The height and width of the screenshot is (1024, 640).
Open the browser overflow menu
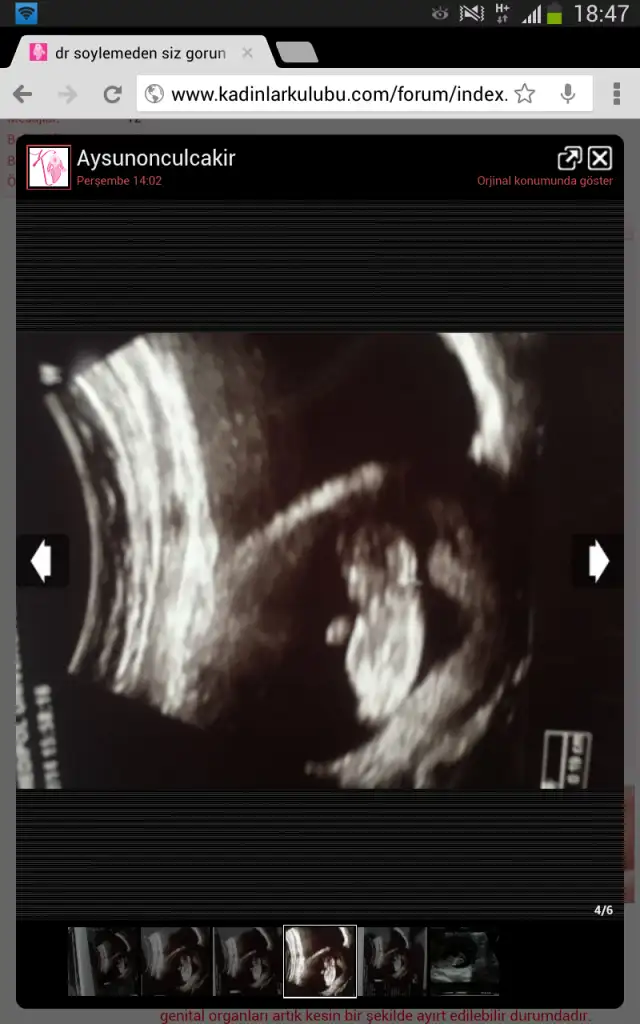tap(616, 94)
